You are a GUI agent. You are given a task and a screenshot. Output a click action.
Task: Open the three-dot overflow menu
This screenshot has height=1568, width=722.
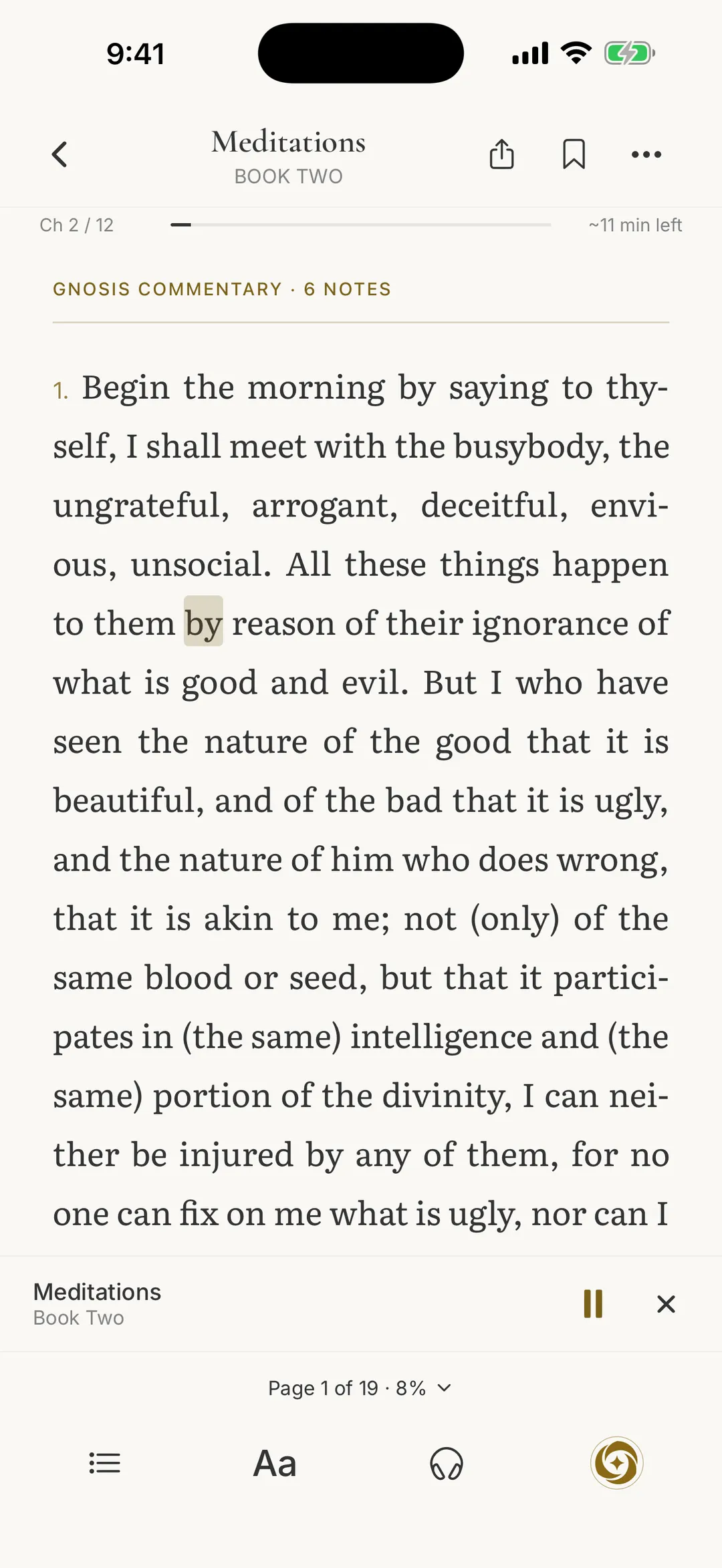[646, 154]
